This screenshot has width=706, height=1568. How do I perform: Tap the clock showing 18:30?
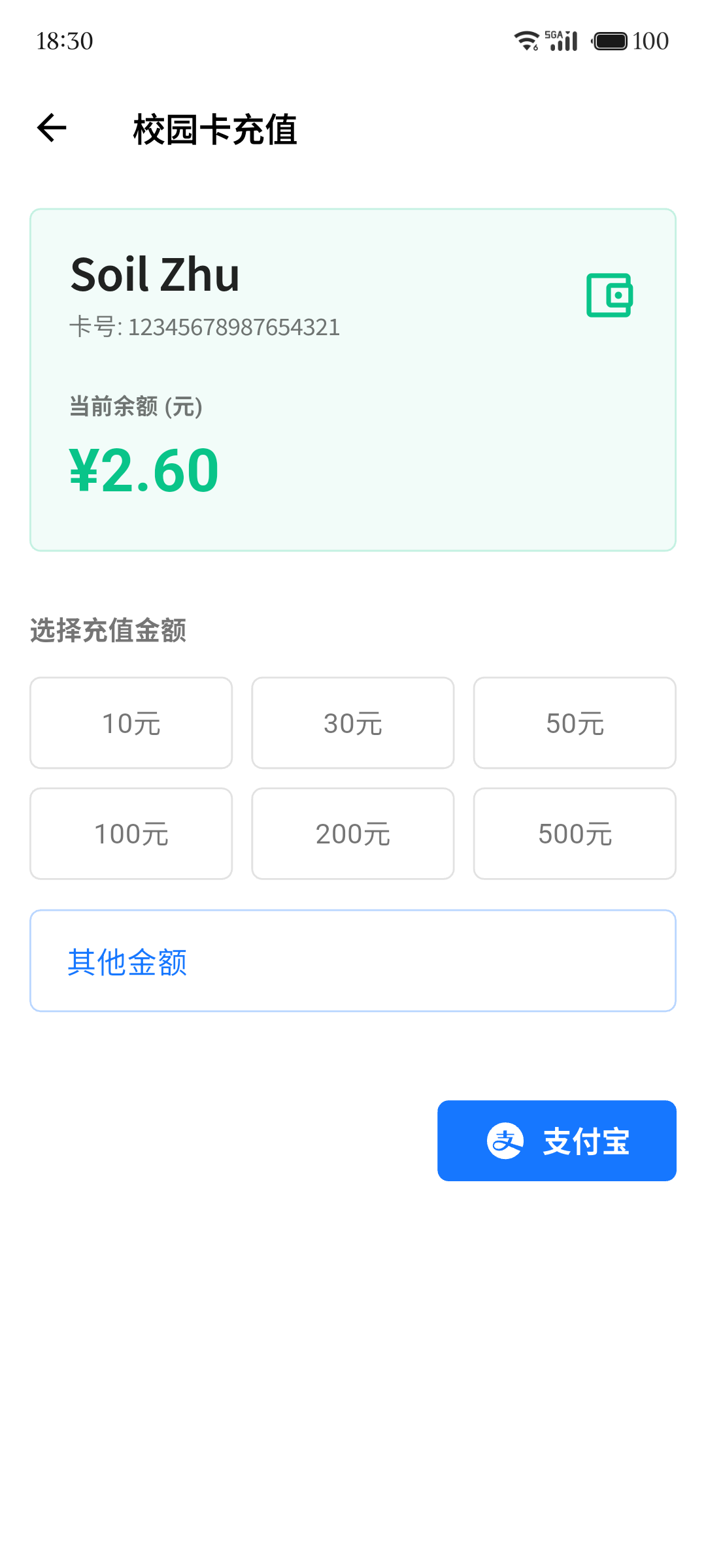65,41
